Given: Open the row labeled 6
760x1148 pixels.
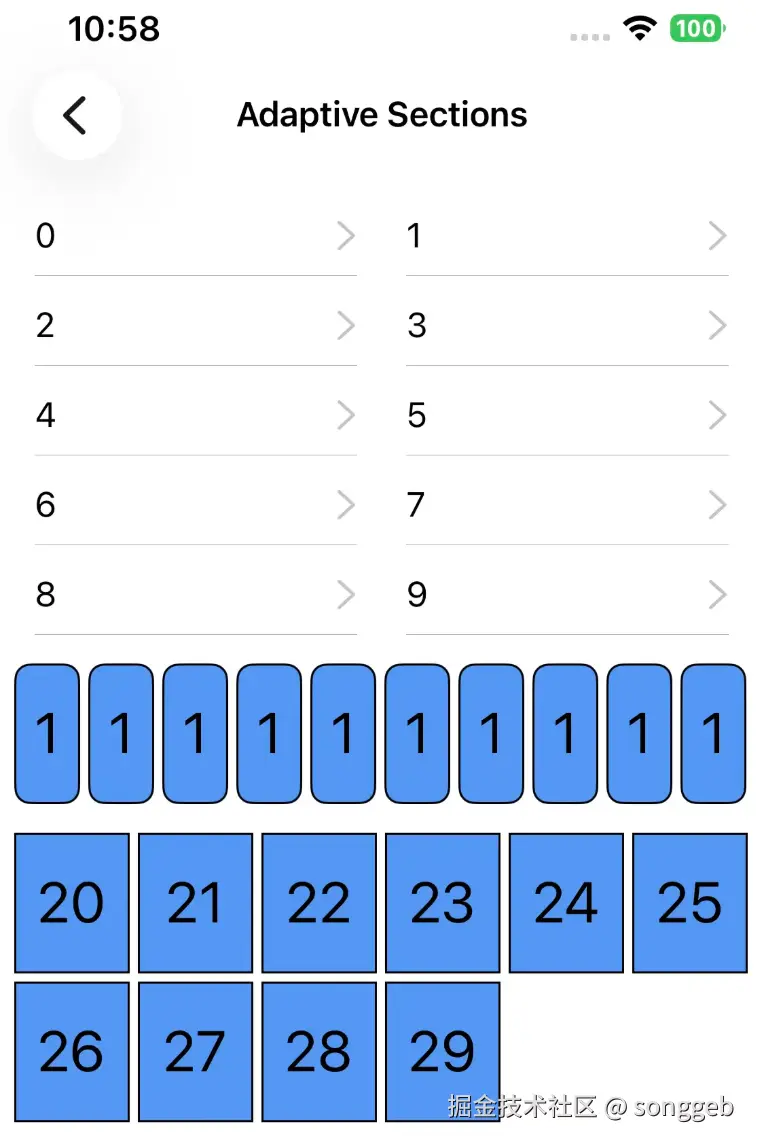Looking at the screenshot, I should coord(195,505).
